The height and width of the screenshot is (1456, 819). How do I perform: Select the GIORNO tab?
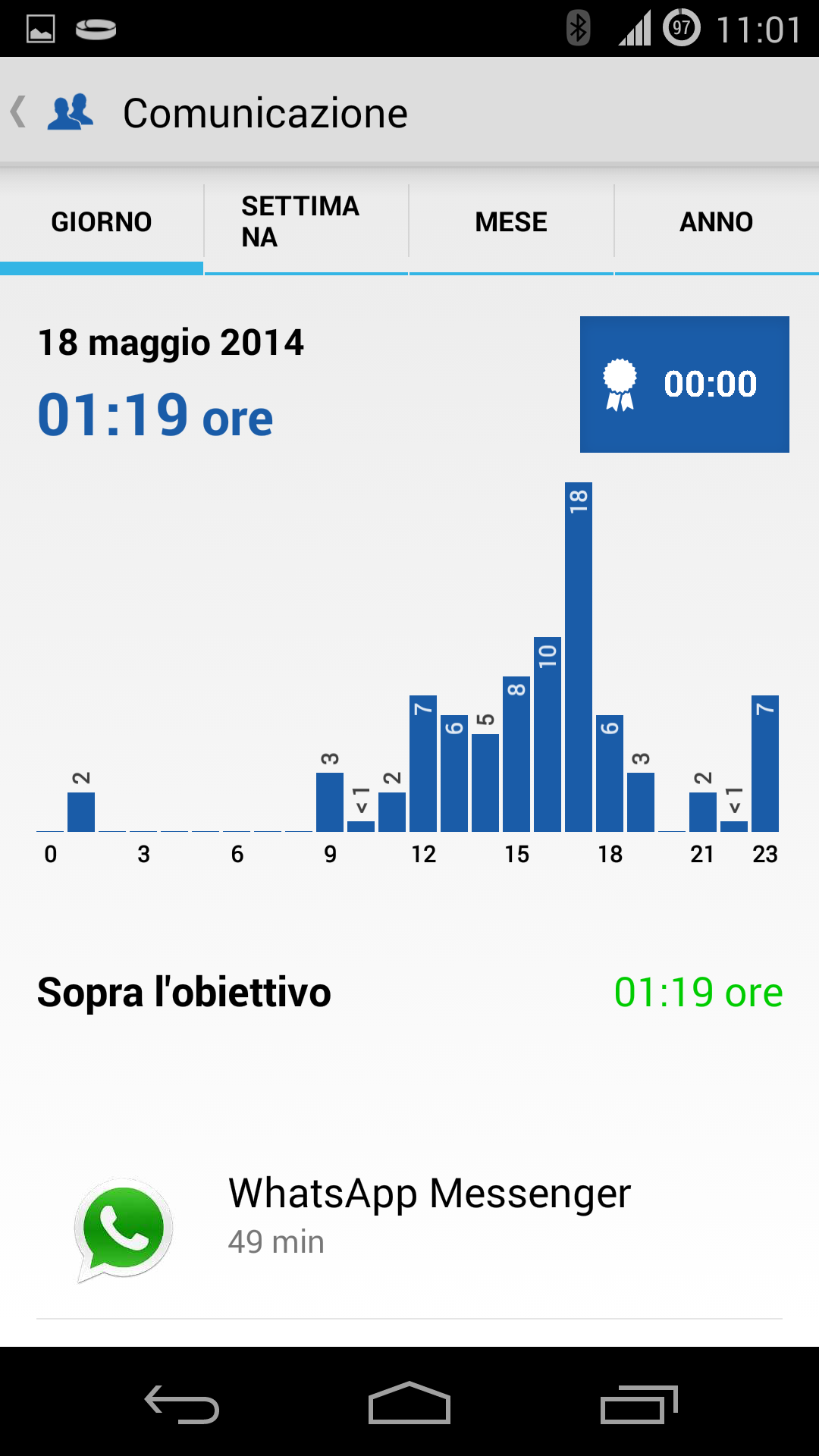(102, 222)
